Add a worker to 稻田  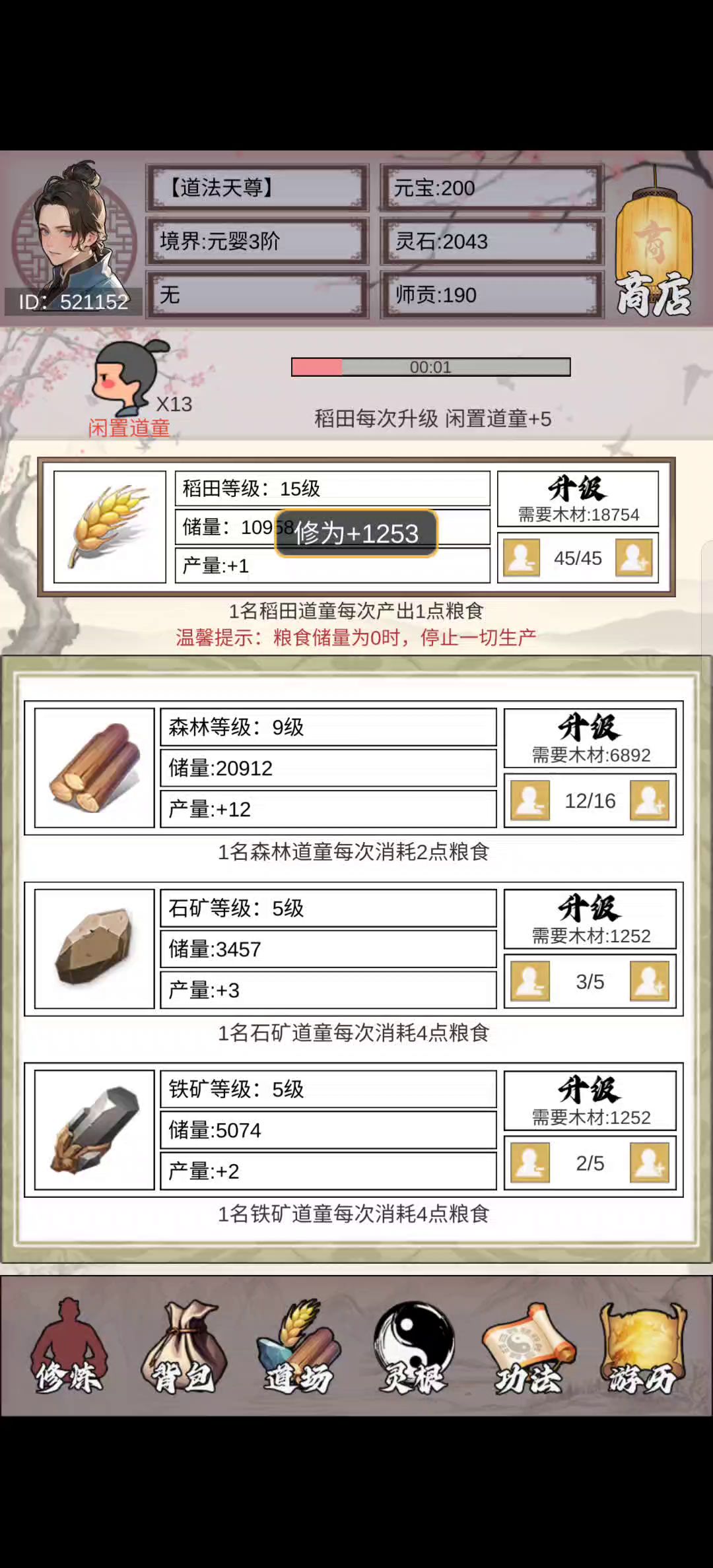pyautogui.click(x=634, y=558)
